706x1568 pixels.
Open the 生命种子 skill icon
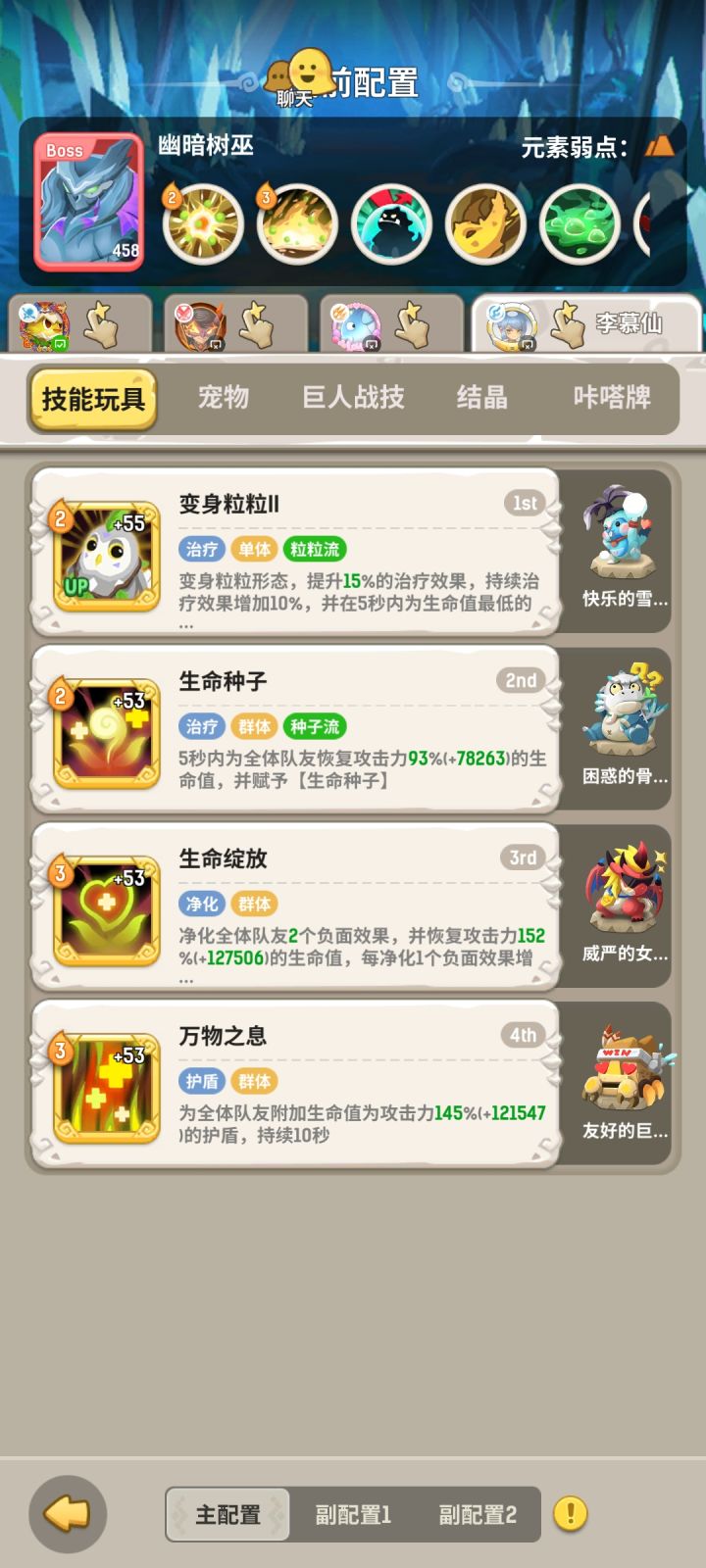click(x=104, y=730)
